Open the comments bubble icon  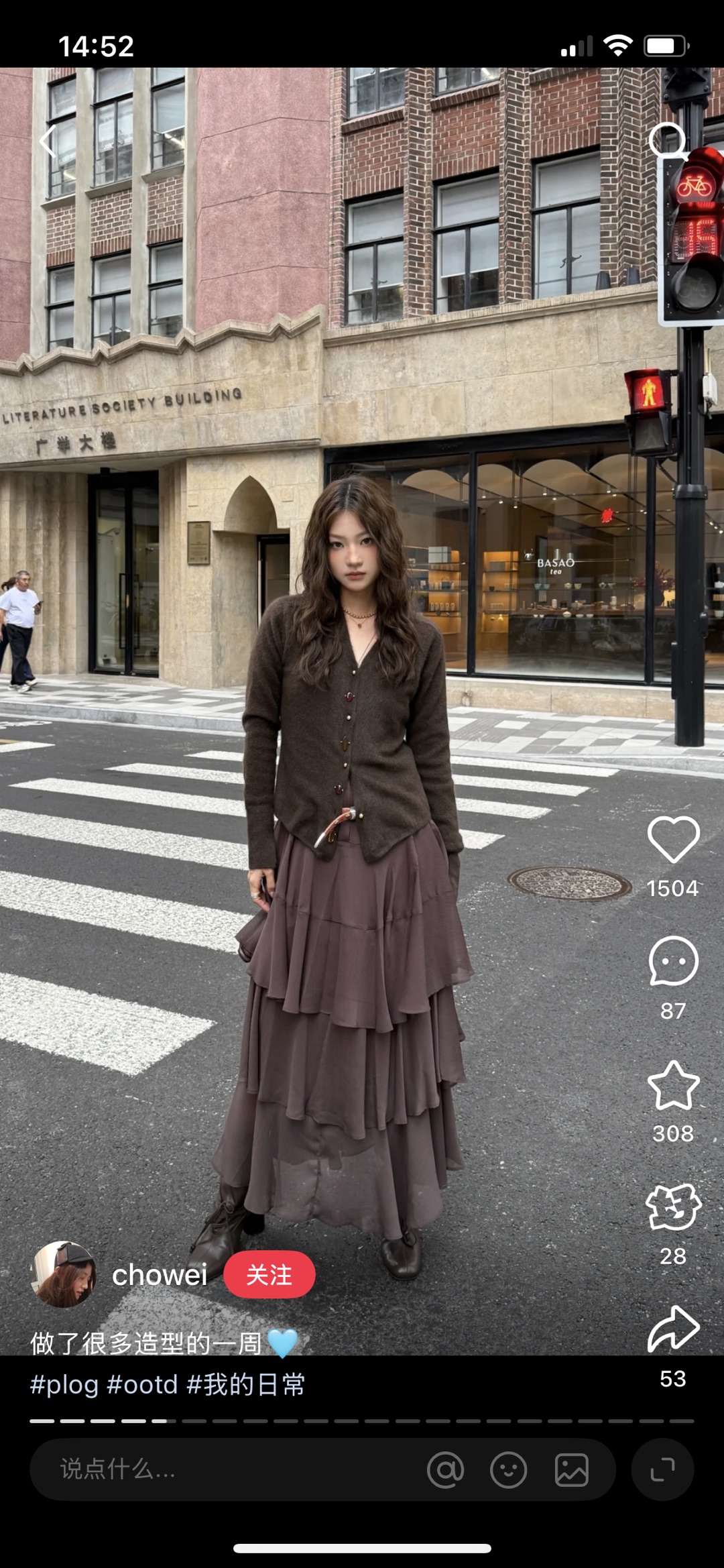[x=673, y=962]
